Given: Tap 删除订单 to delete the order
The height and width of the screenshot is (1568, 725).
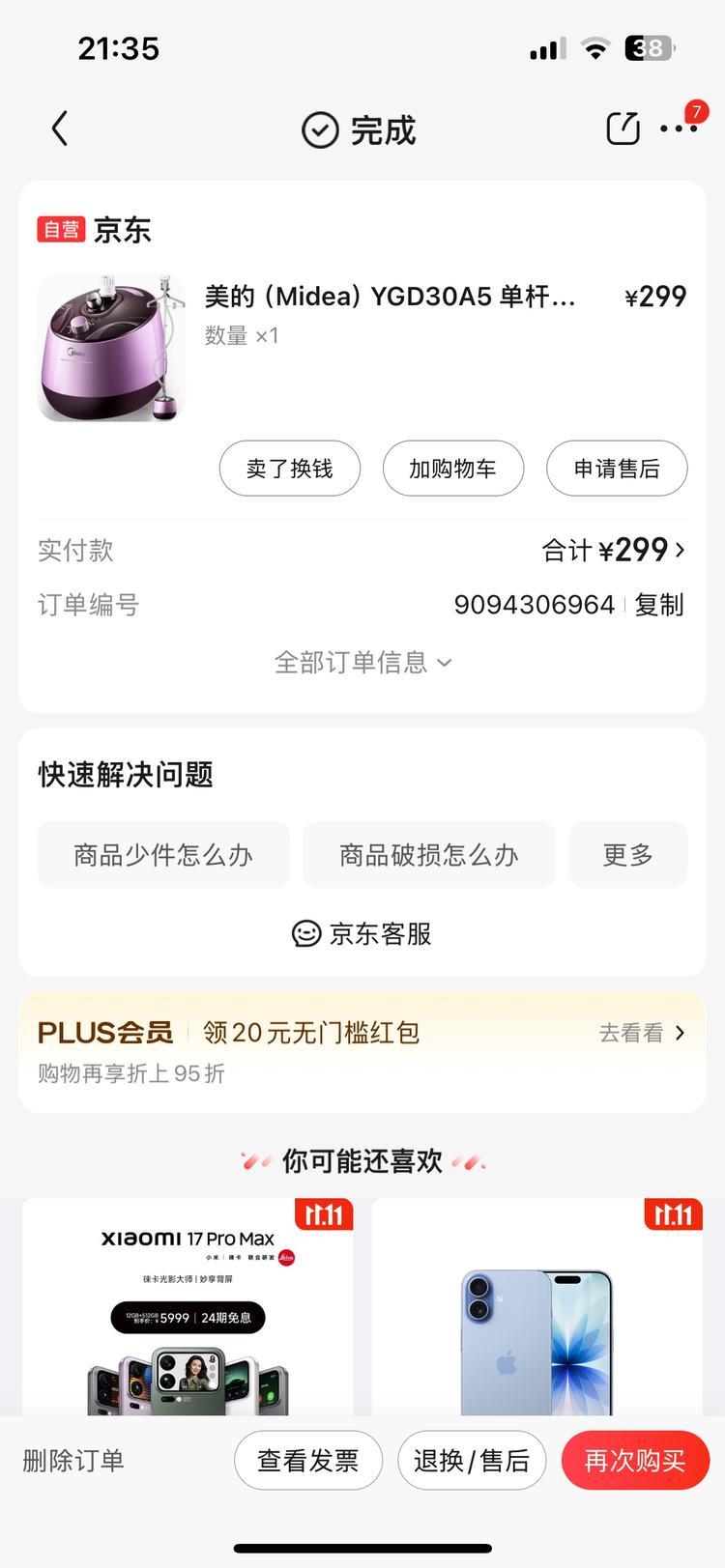Looking at the screenshot, I should (x=73, y=1461).
